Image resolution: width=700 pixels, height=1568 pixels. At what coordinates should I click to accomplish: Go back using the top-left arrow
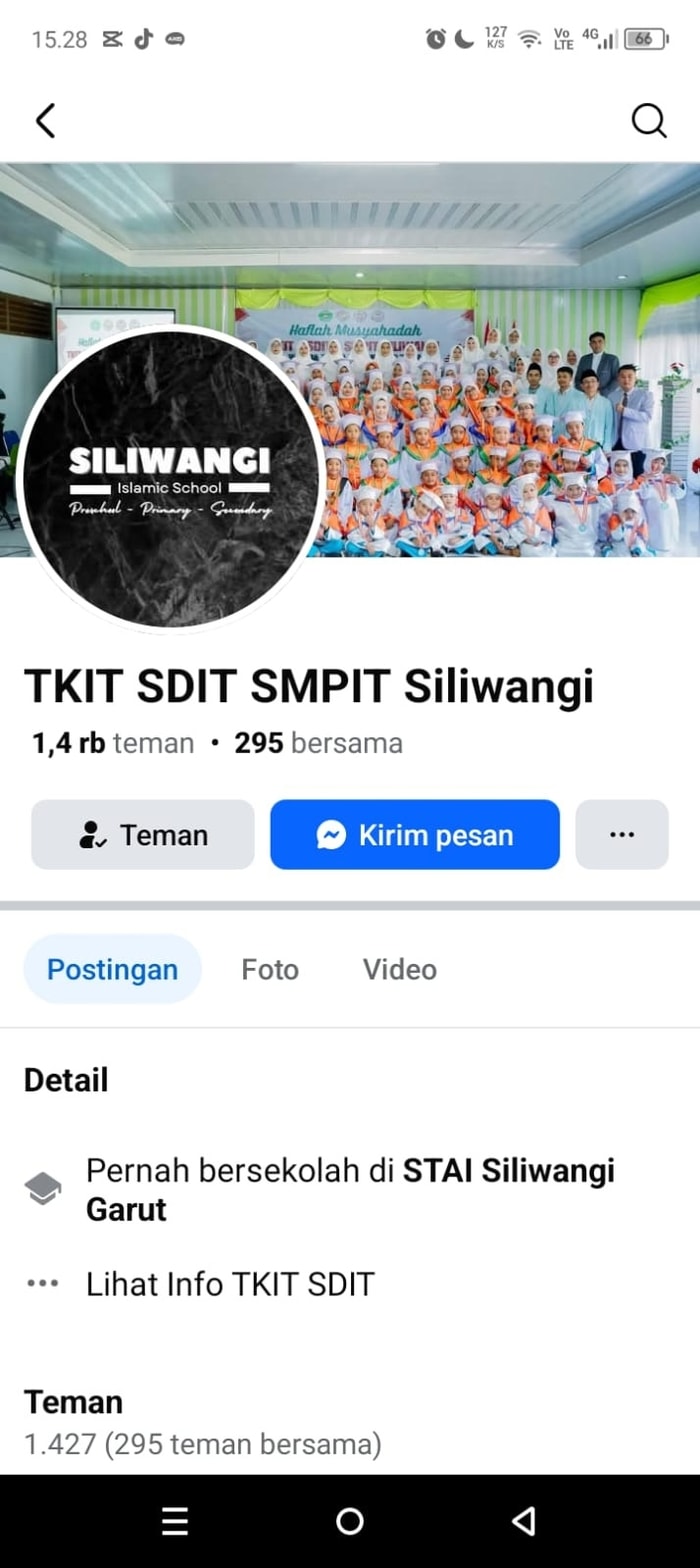(x=45, y=121)
